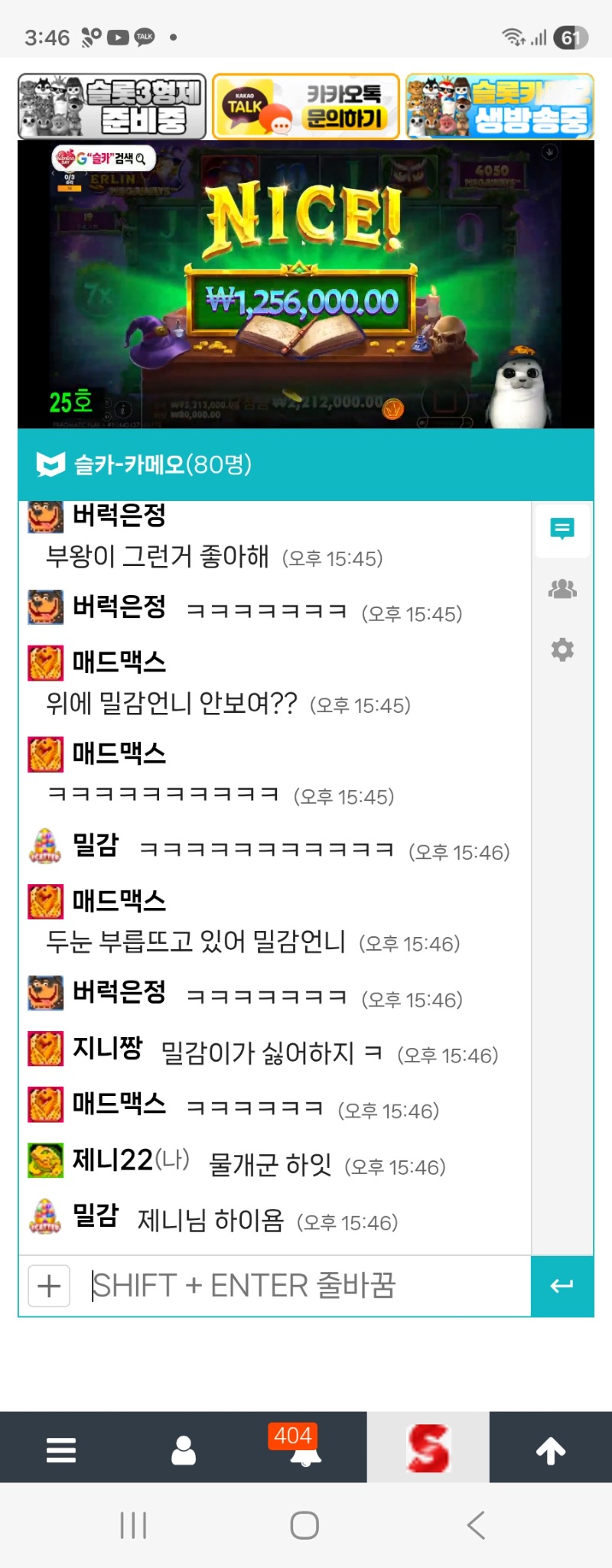This screenshot has height=1568, width=612.
Task: Tap the plus attachment button
Action: coord(49,1287)
